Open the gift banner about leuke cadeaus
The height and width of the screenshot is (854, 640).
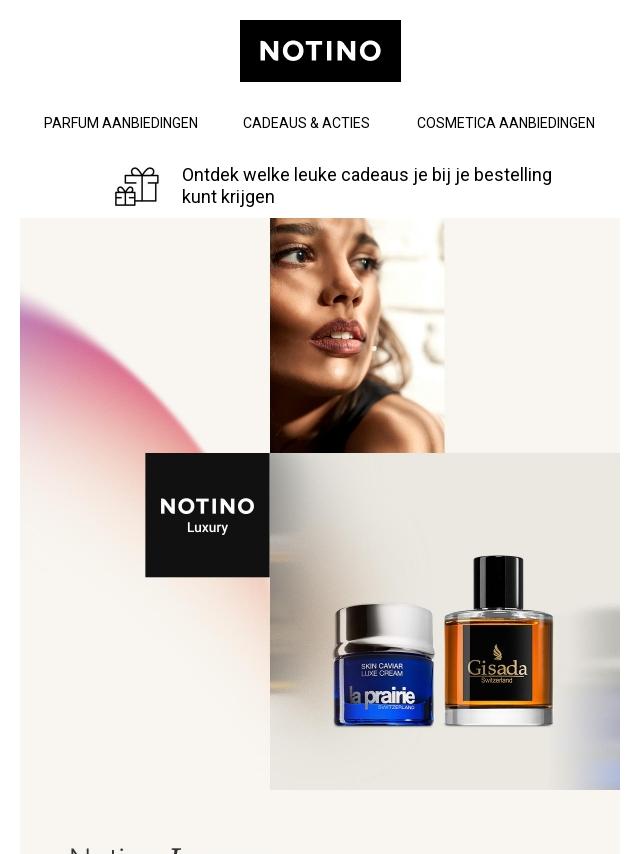coord(366,186)
